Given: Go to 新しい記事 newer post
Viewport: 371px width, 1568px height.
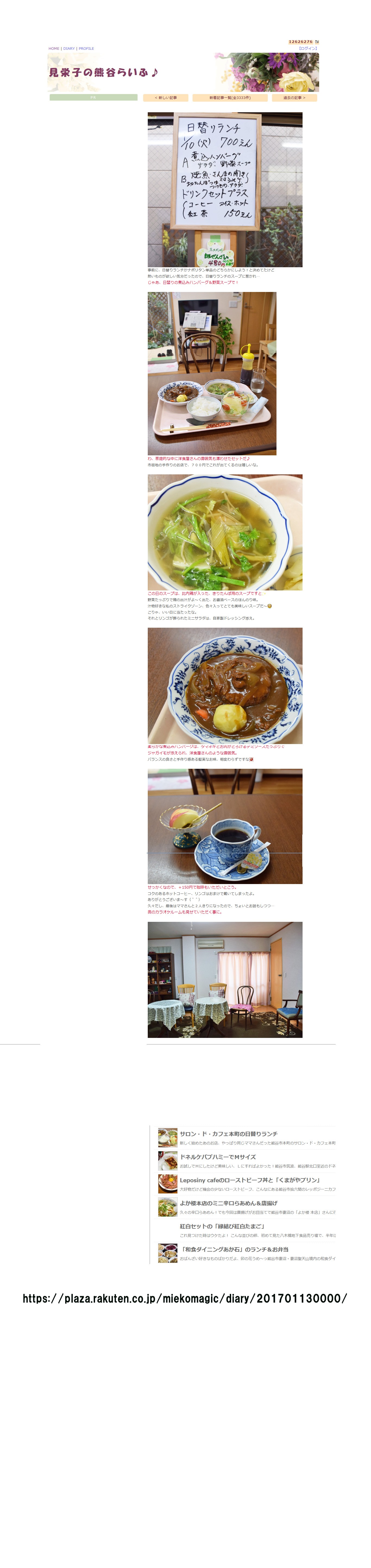Looking at the screenshot, I should tap(165, 97).
